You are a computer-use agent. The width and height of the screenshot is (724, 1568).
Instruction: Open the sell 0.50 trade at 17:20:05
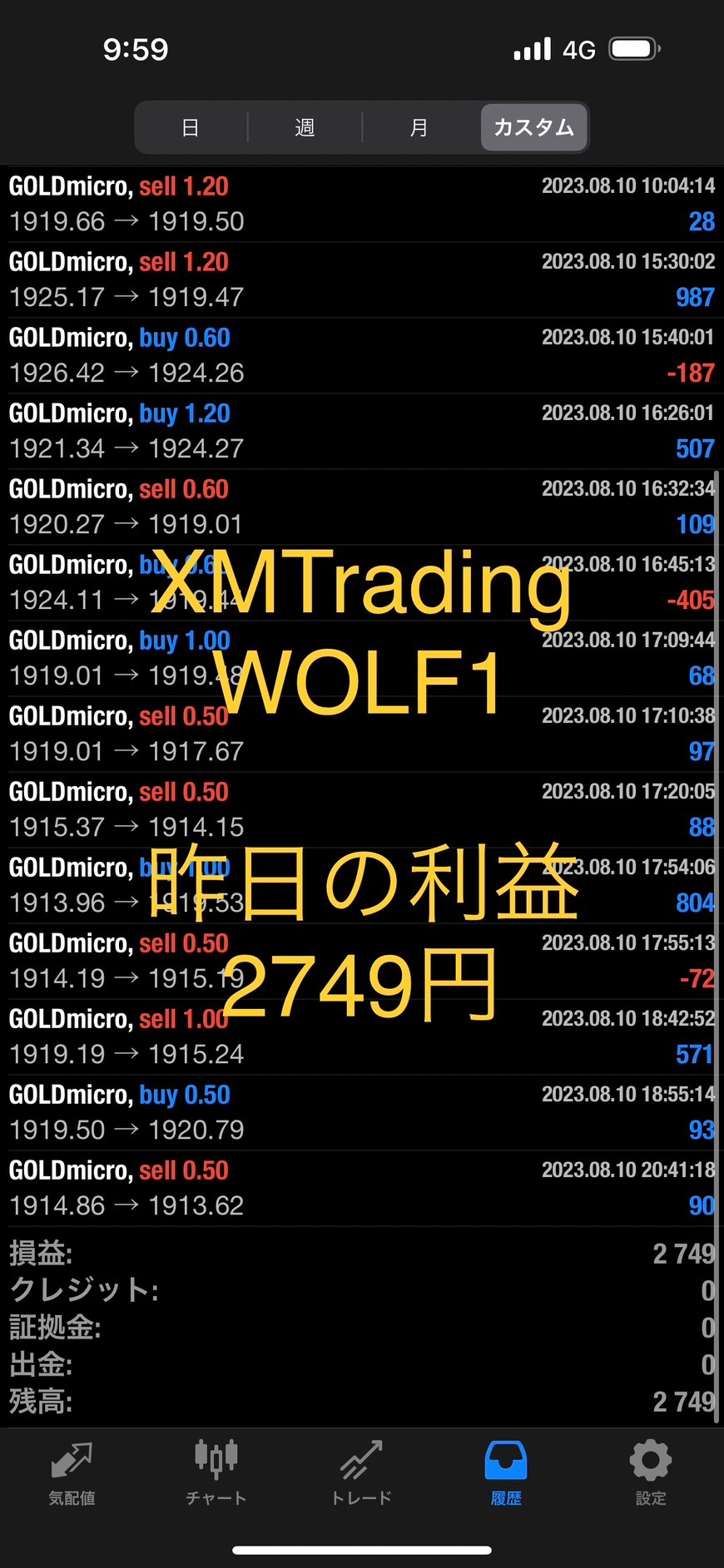point(362,809)
